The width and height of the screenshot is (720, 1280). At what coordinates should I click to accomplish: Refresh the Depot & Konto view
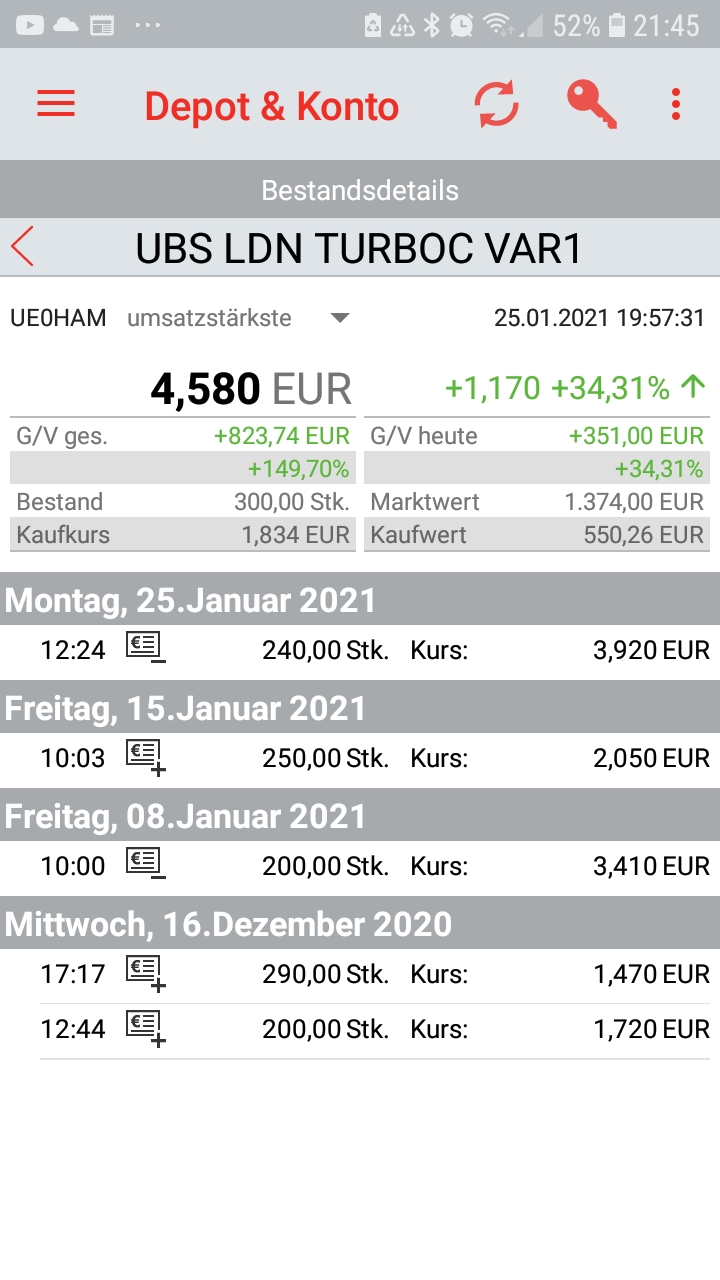(x=497, y=104)
